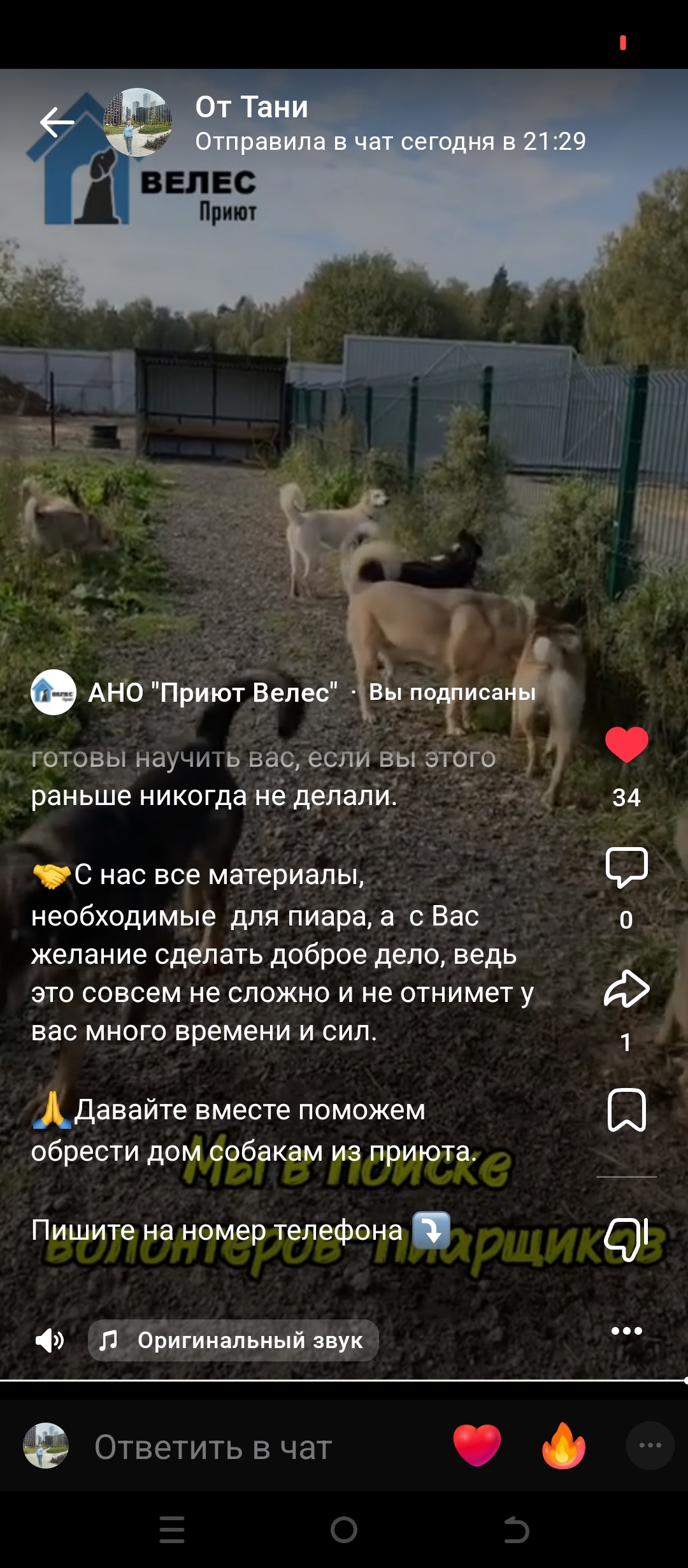Open Tanya's profile avatar at top

[138, 122]
